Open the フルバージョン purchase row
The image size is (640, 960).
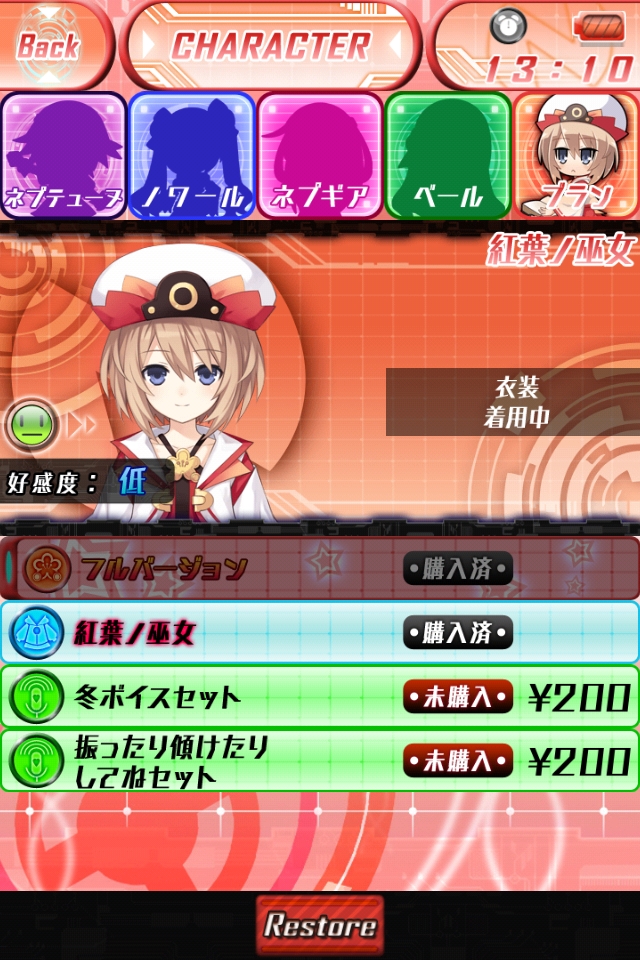point(320,568)
